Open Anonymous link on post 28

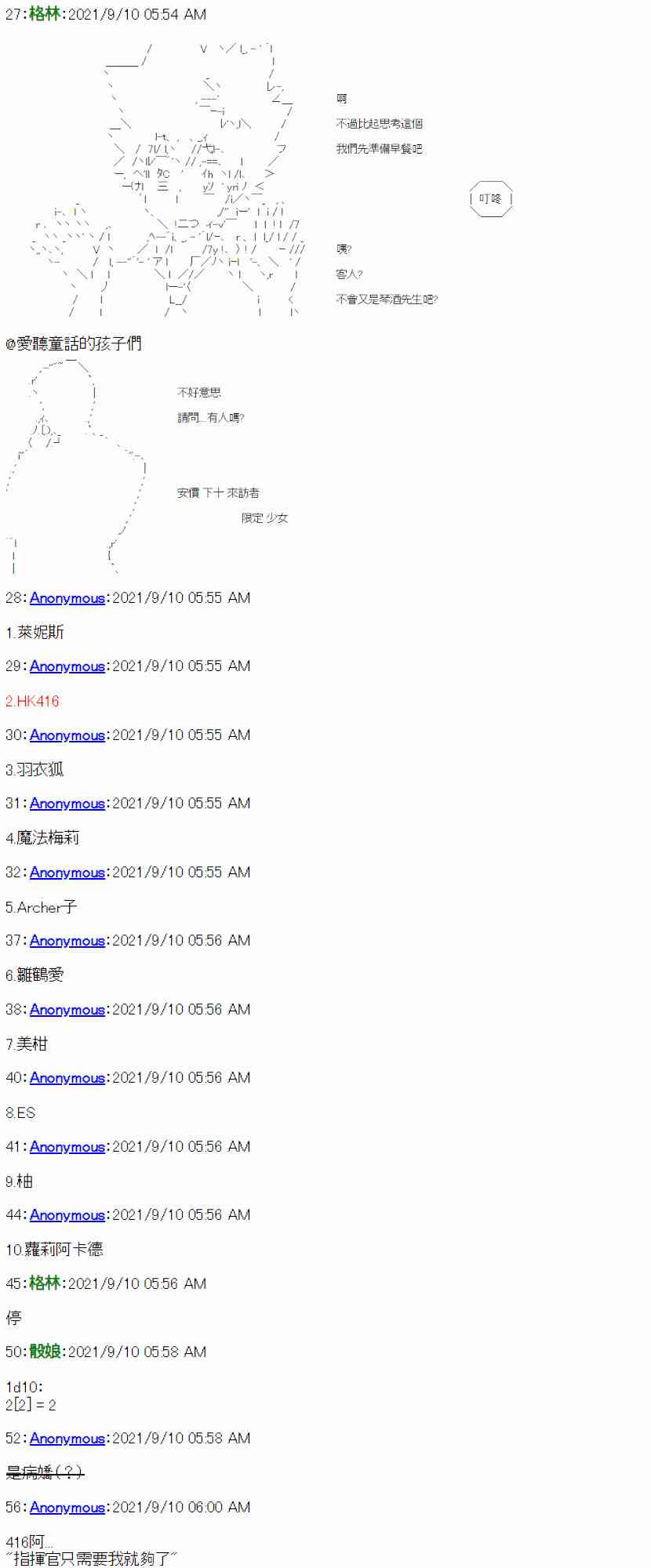[x=67, y=598]
